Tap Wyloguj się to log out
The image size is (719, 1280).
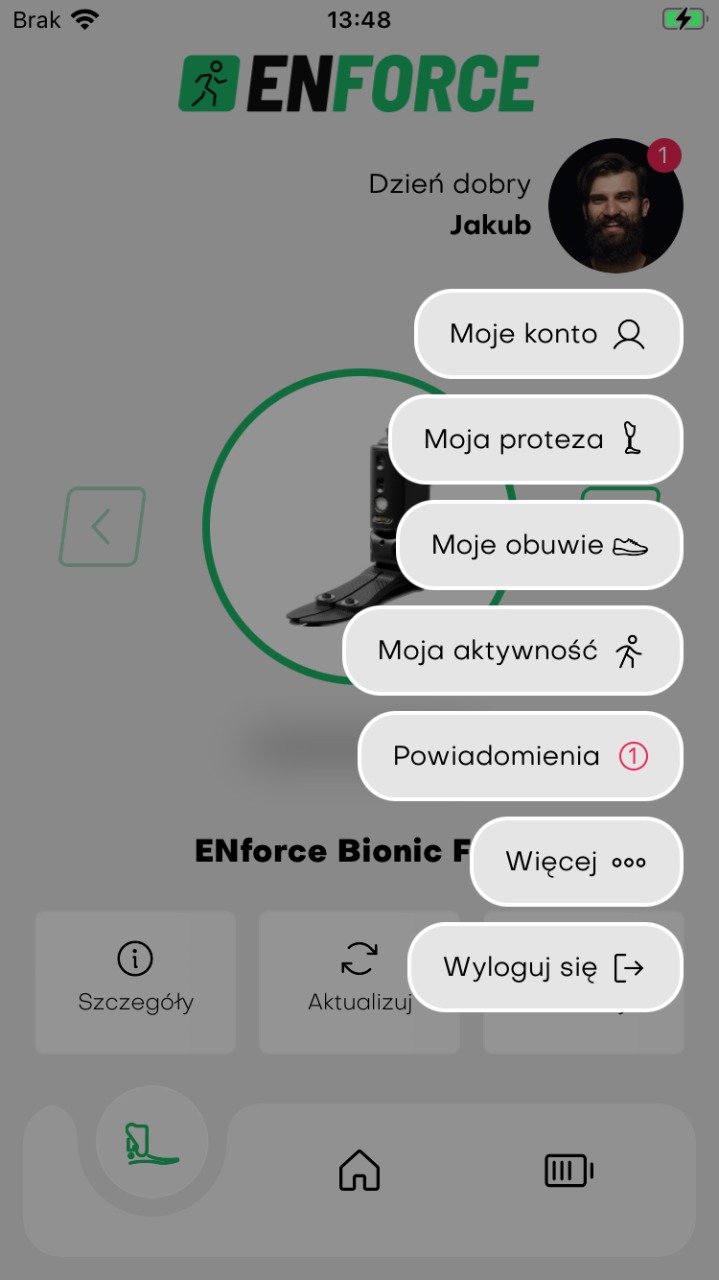pyautogui.click(x=544, y=967)
